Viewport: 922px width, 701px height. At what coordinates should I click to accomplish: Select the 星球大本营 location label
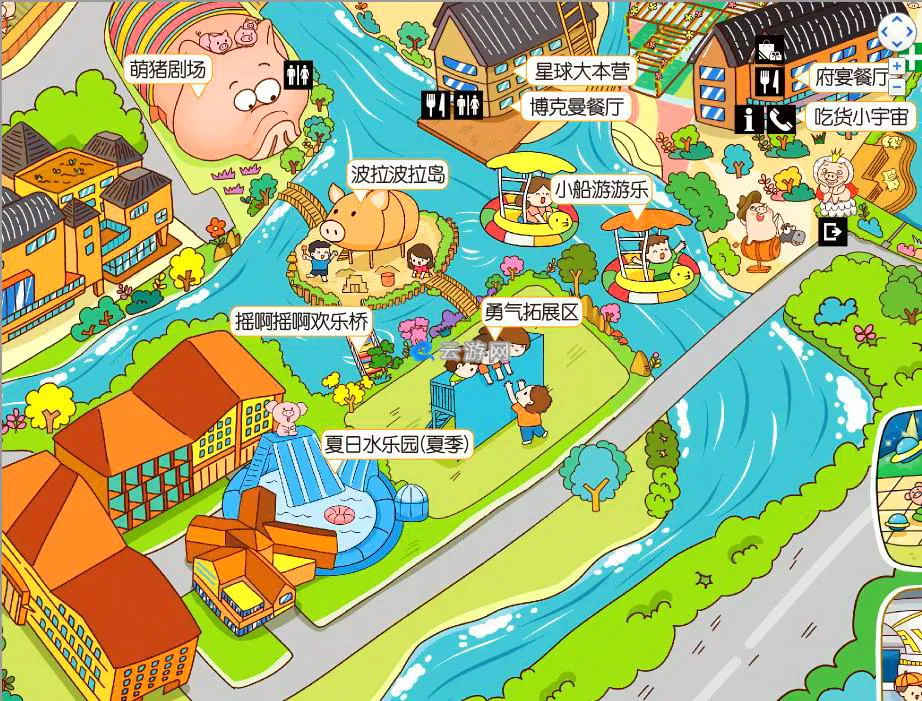pos(581,71)
